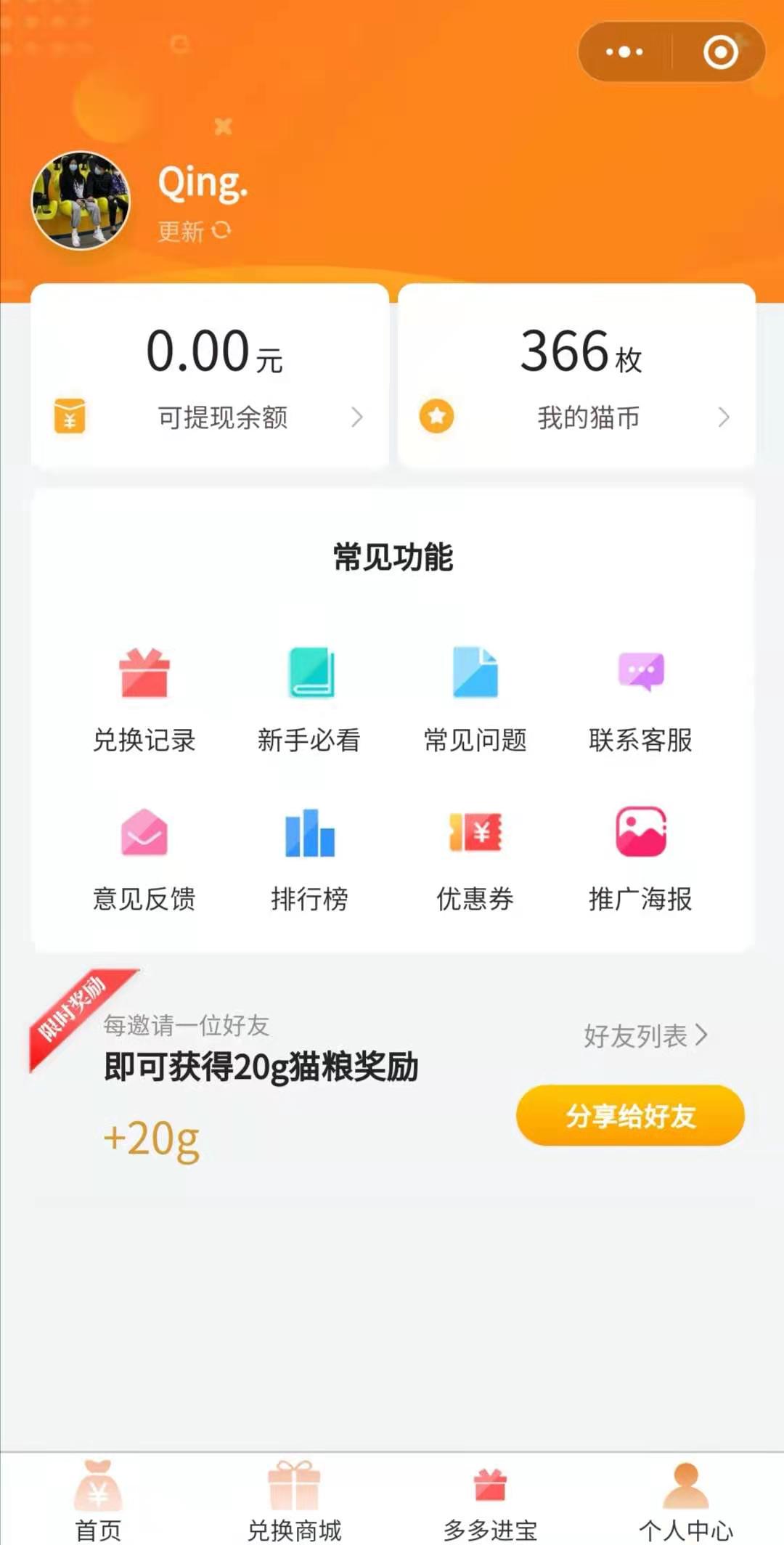784x1545 pixels.
Task: Open 好友列表 friend list link
Action: [x=645, y=1036]
